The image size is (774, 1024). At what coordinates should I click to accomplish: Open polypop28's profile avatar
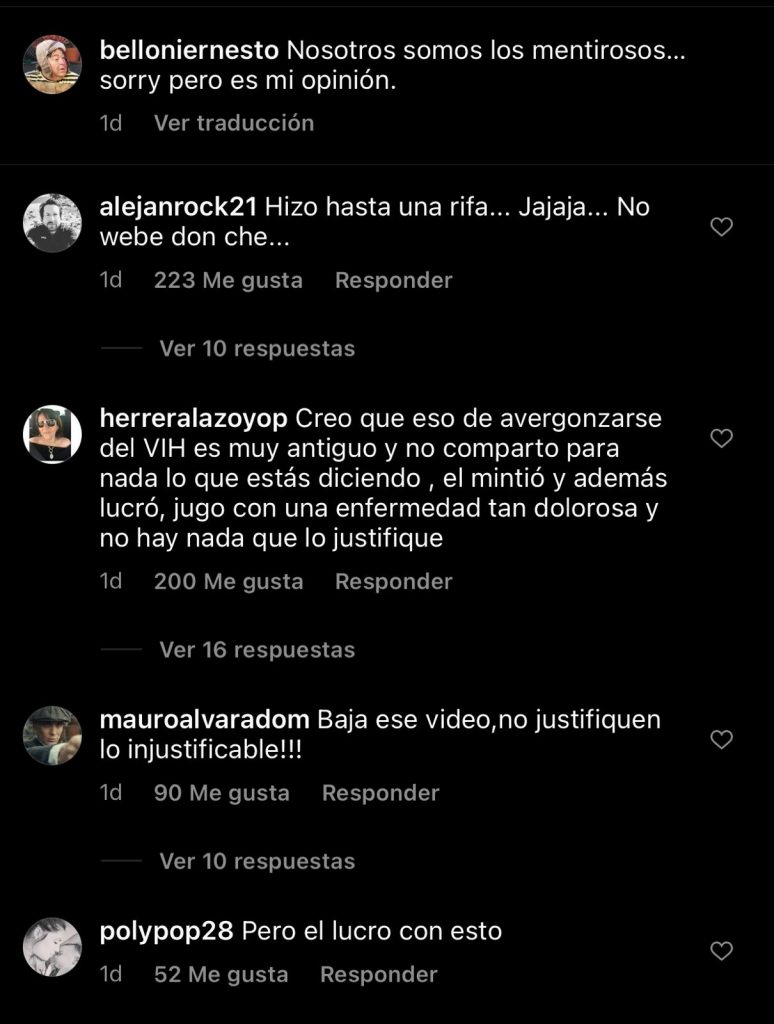tap(52, 946)
